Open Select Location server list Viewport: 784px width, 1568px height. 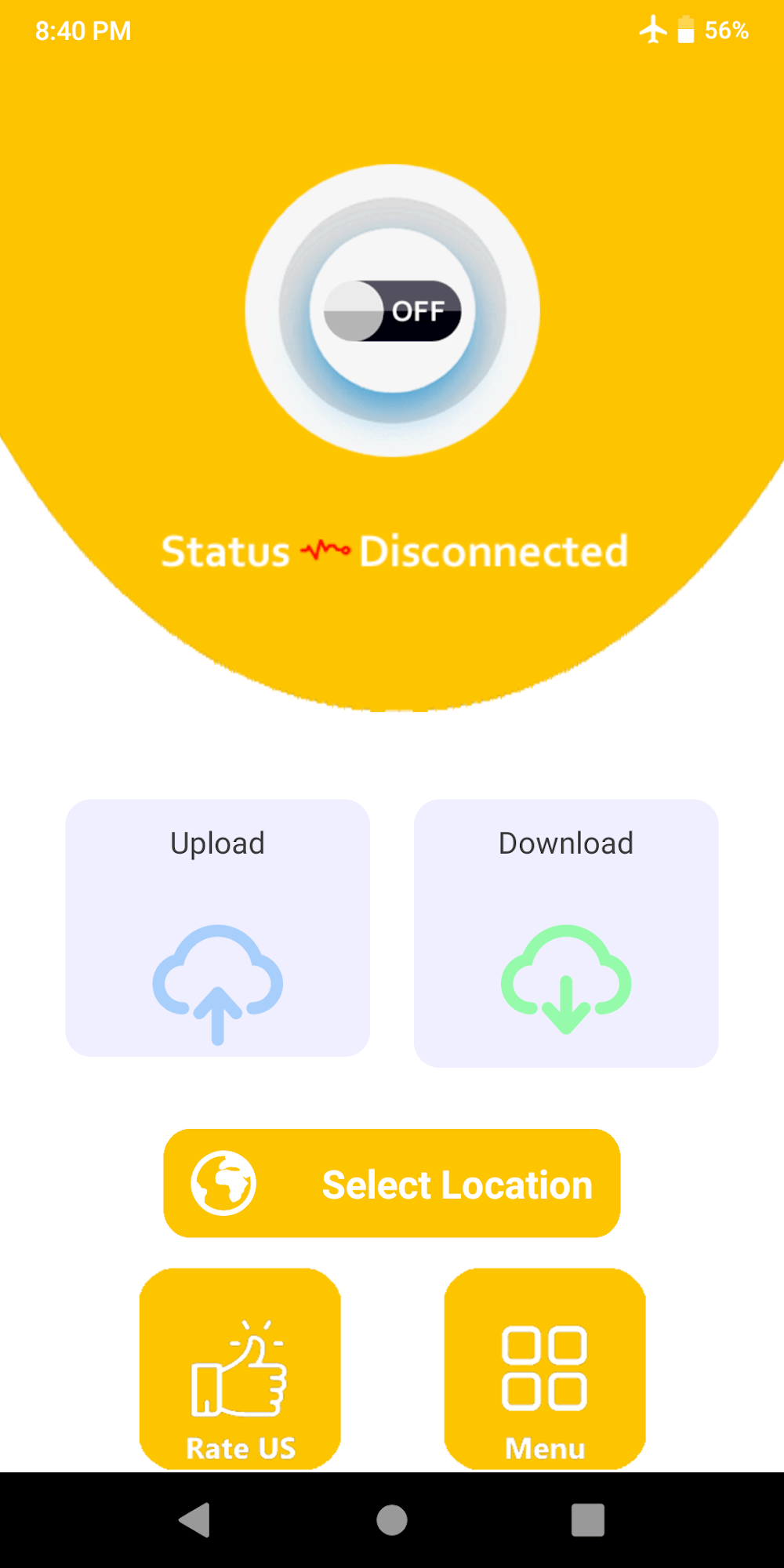click(x=392, y=1183)
